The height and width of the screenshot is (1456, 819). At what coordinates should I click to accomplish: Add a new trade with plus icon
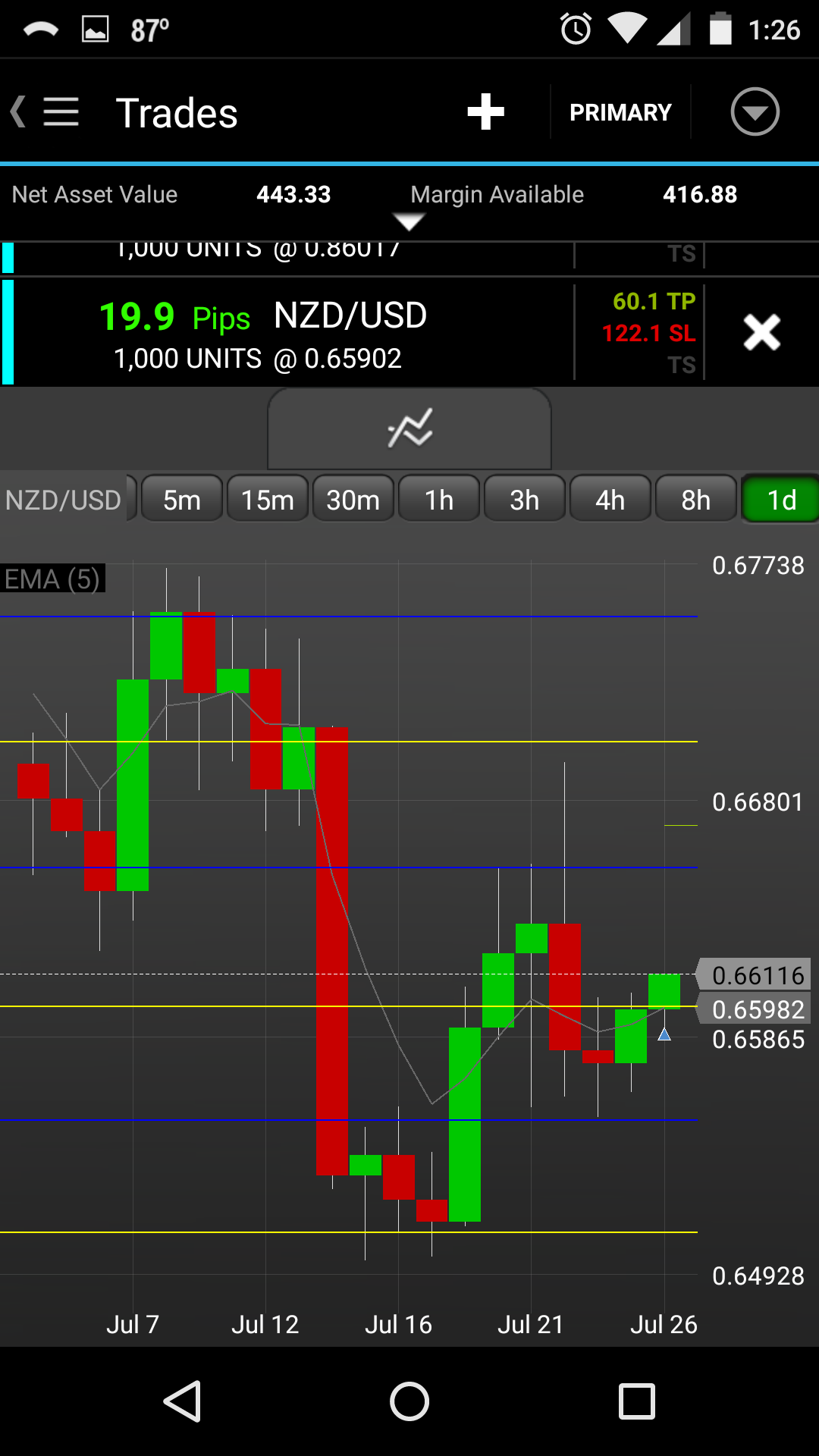pyautogui.click(x=485, y=112)
